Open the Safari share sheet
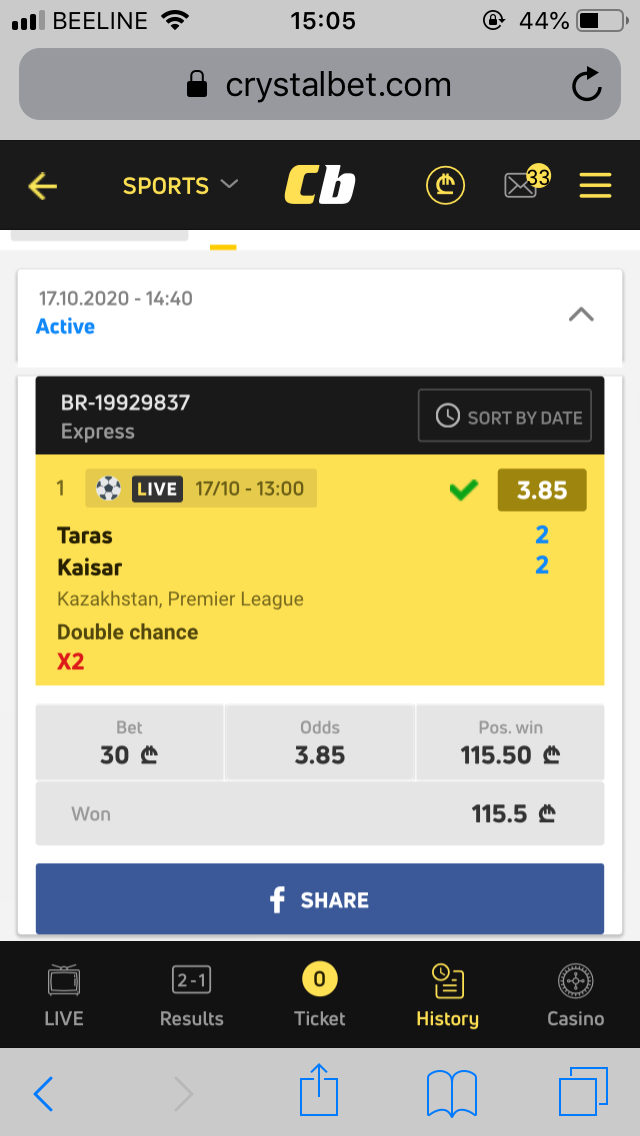The image size is (640, 1136). point(319,1092)
